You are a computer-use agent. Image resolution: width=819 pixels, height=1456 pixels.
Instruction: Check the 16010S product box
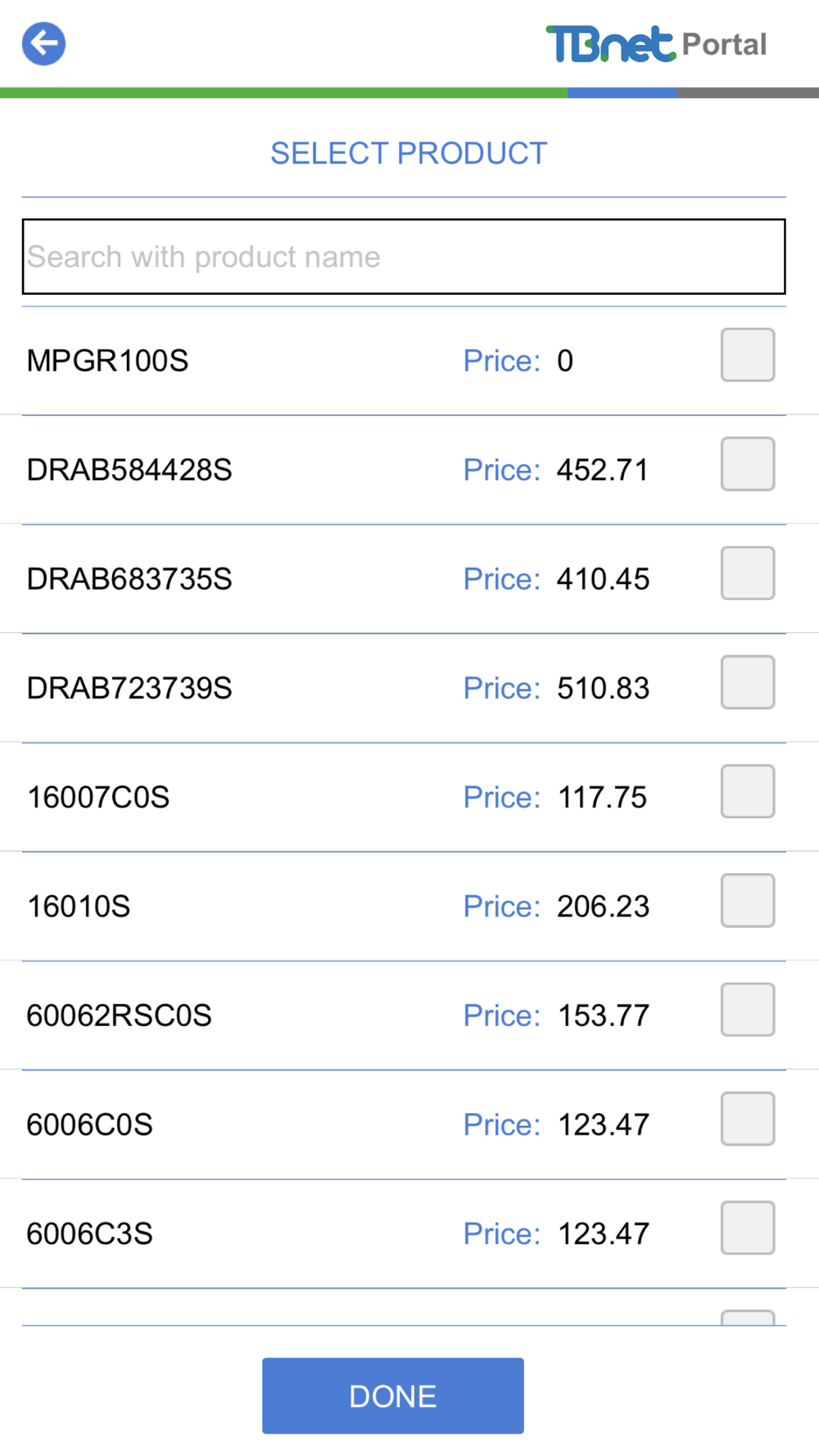(747, 901)
